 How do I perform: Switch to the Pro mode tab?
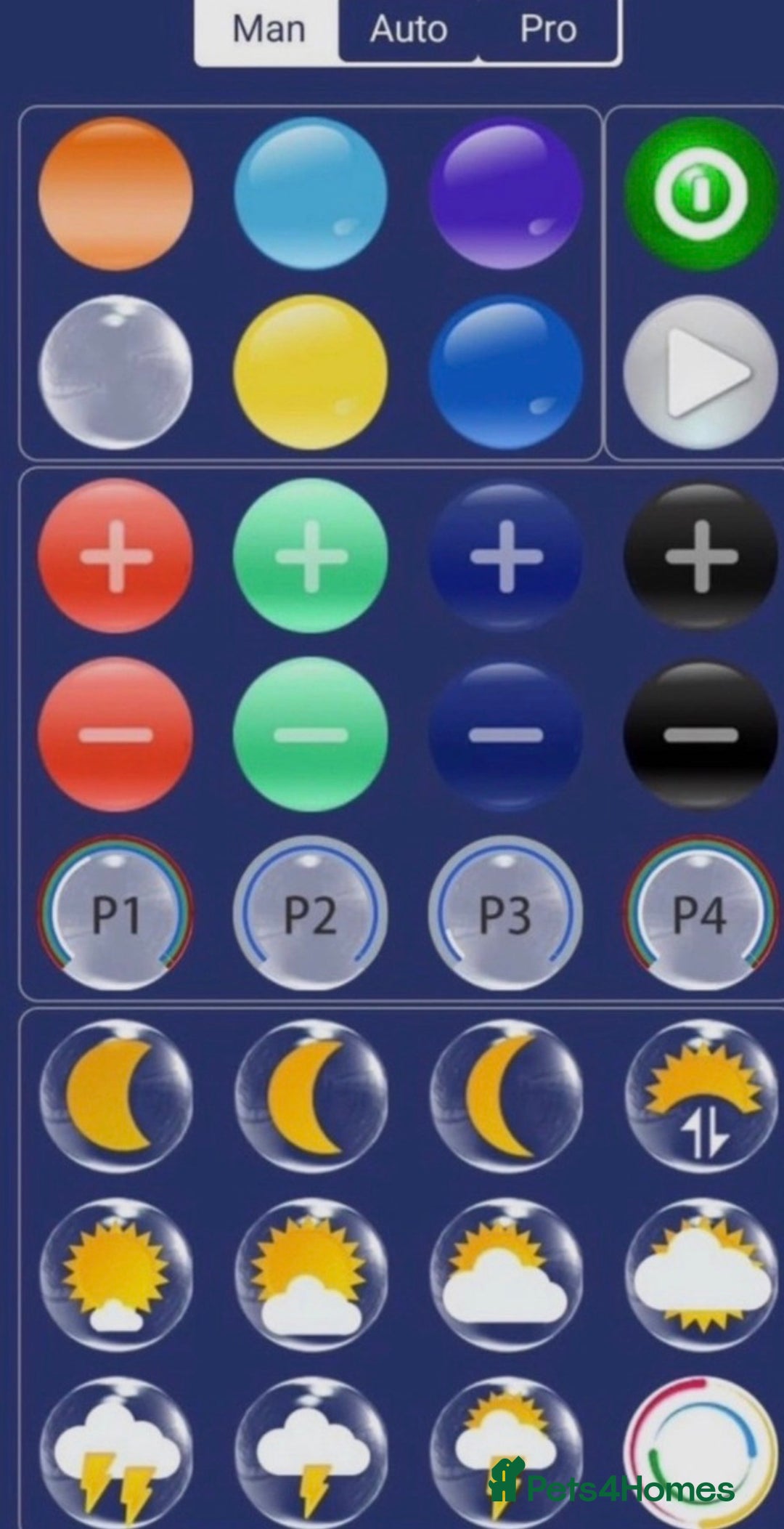[x=548, y=31]
